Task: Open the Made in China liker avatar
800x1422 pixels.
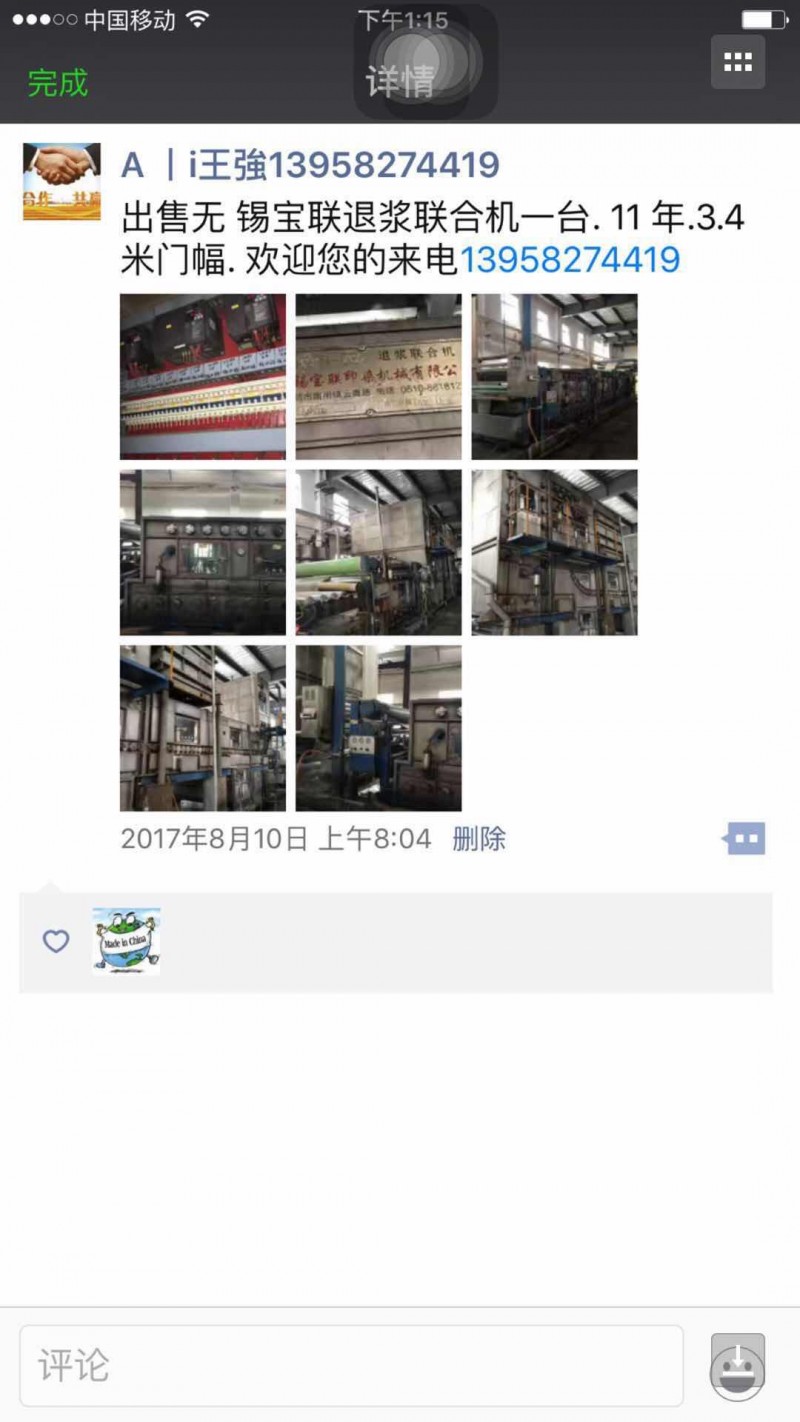Action: point(126,941)
